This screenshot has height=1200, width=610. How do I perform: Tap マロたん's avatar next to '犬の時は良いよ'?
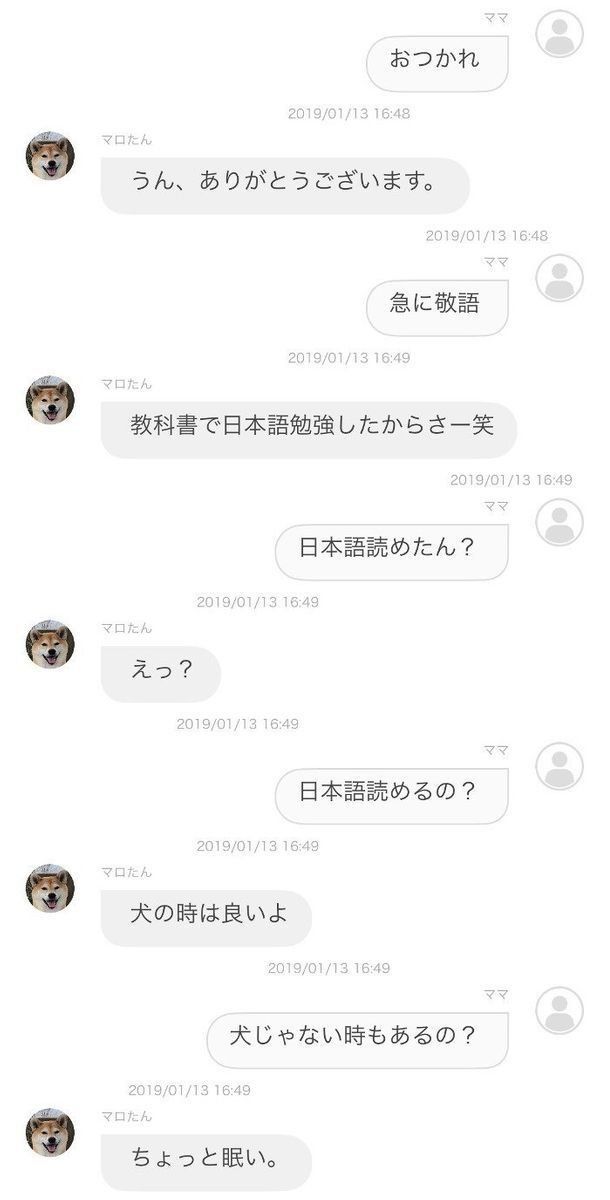click(50, 888)
